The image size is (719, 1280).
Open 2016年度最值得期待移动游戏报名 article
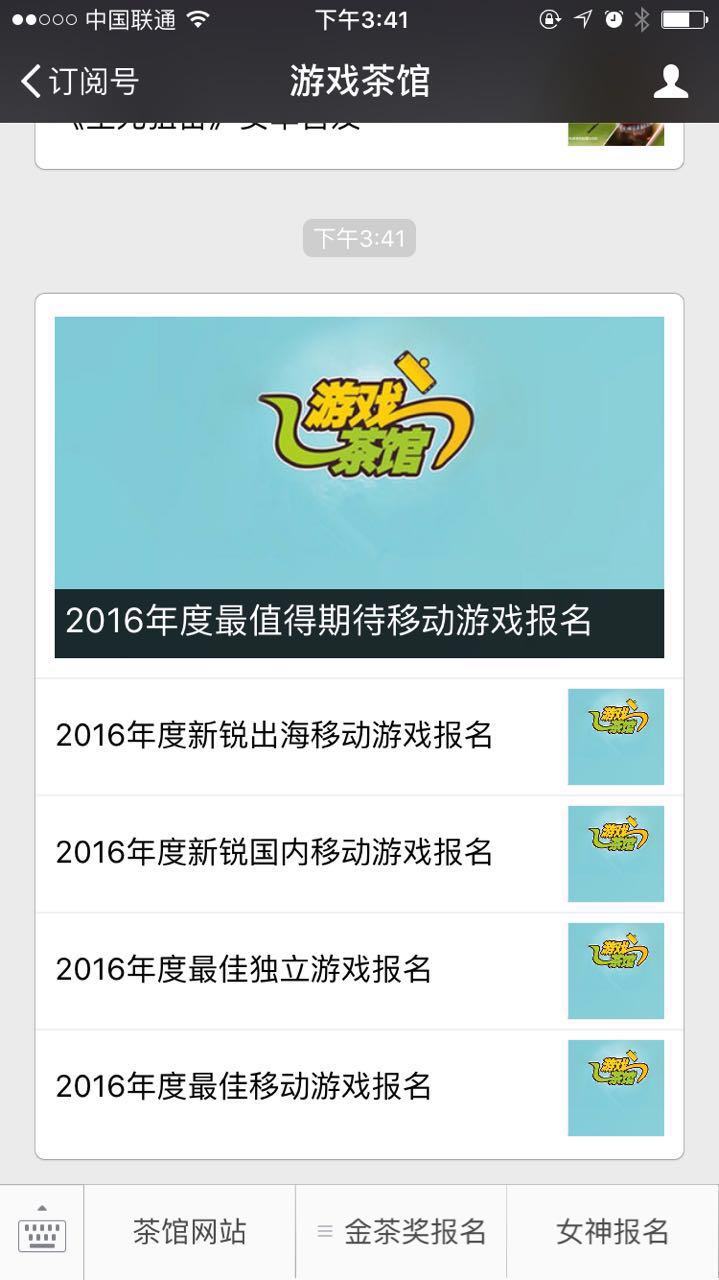tap(359, 487)
